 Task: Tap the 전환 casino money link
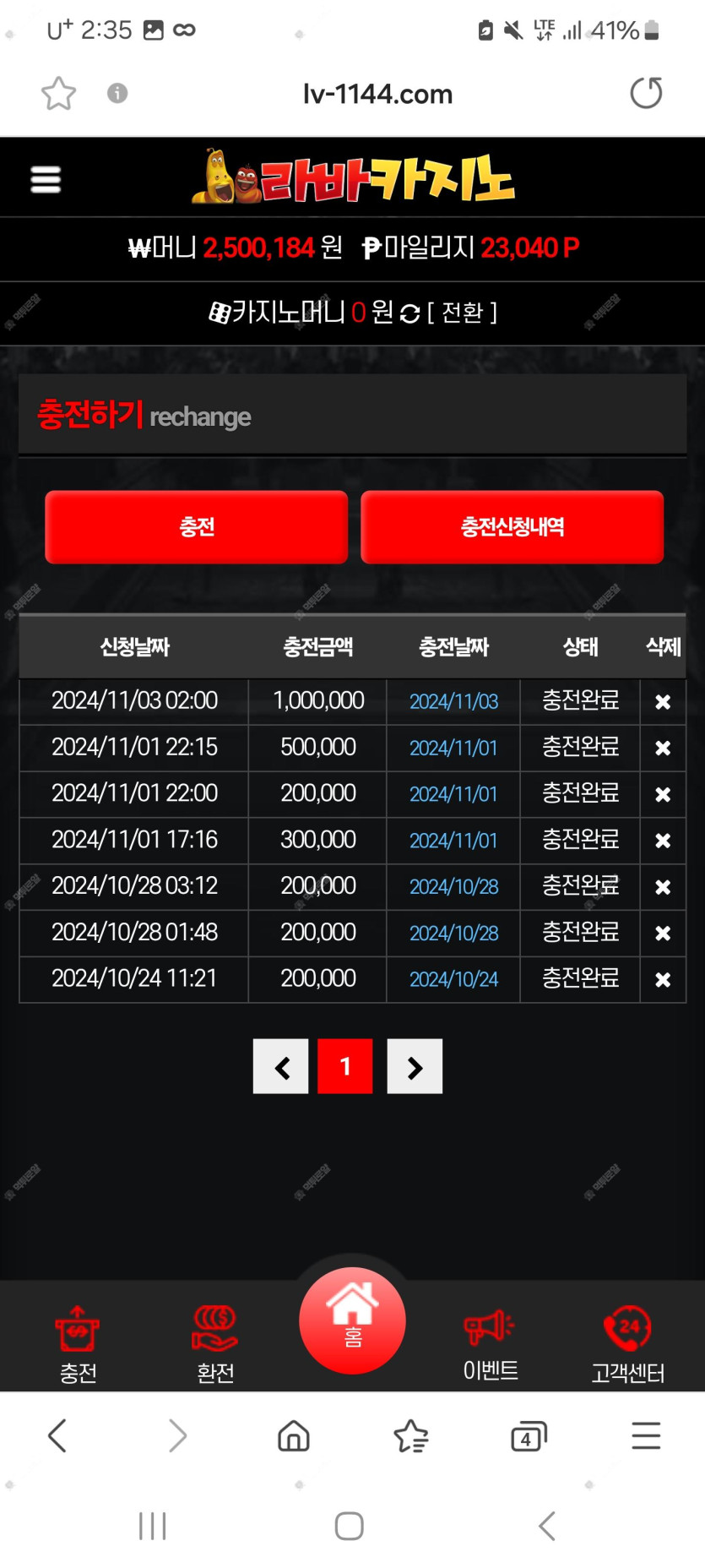(463, 313)
